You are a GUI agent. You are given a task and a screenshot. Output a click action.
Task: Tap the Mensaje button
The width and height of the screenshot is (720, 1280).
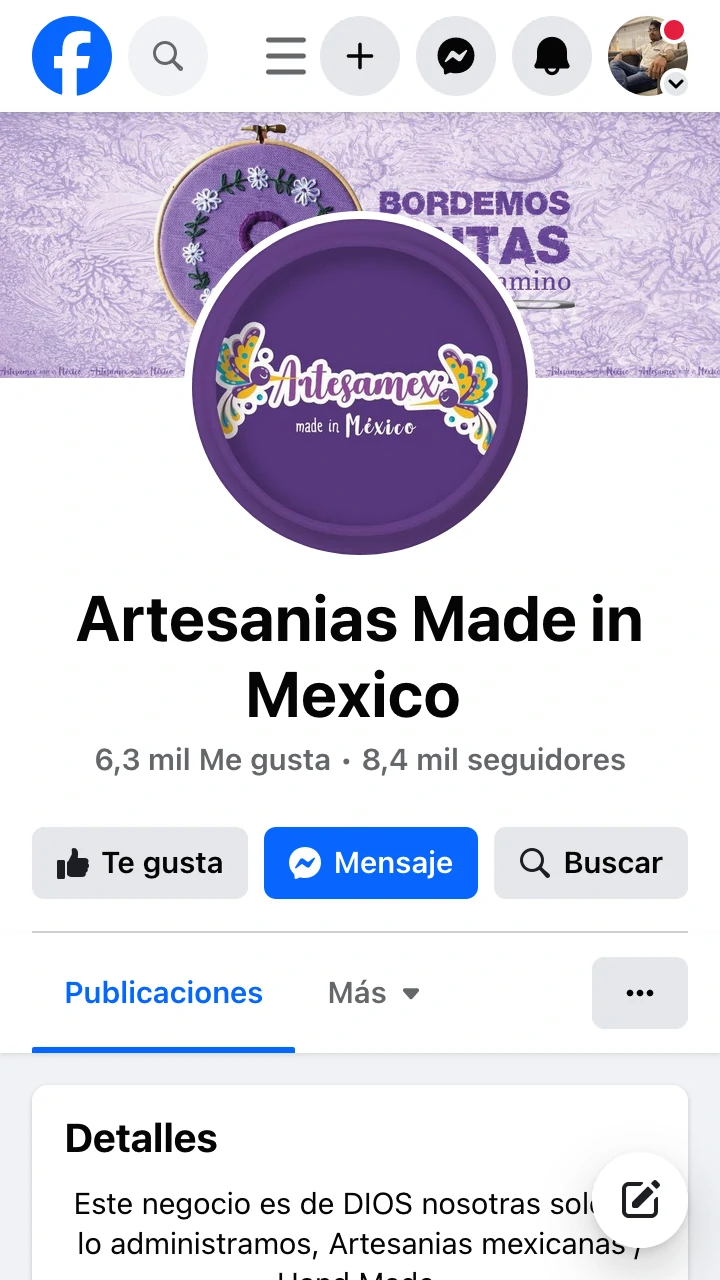pos(370,862)
